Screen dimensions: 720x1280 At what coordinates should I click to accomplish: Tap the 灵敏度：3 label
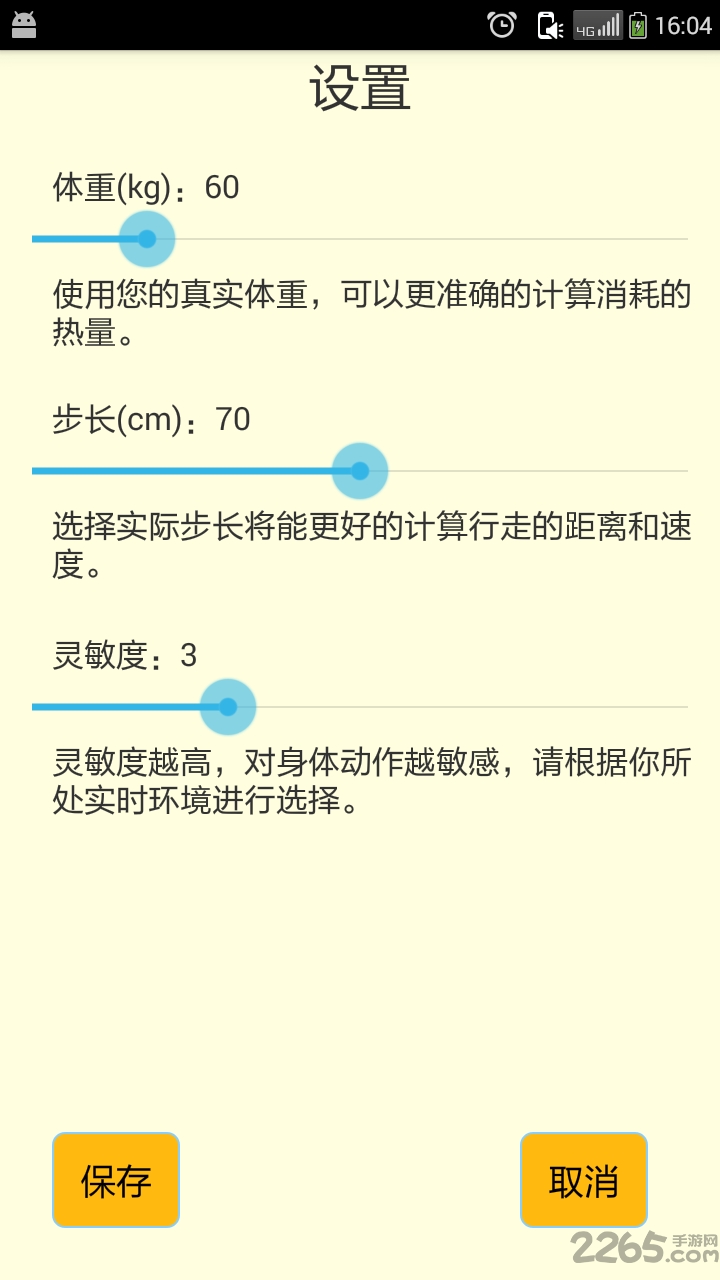pos(125,657)
